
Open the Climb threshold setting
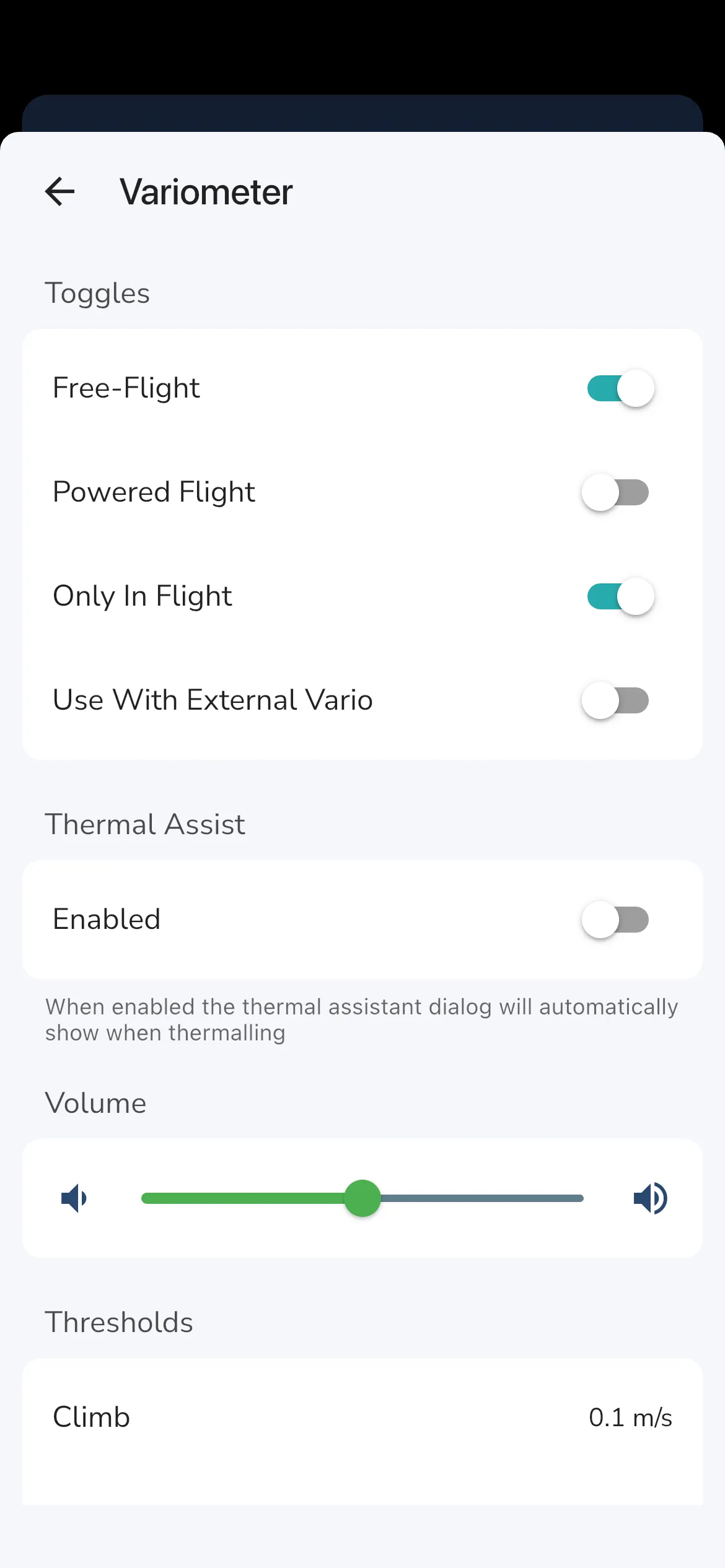pyautogui.click(x=362, y=1418)
